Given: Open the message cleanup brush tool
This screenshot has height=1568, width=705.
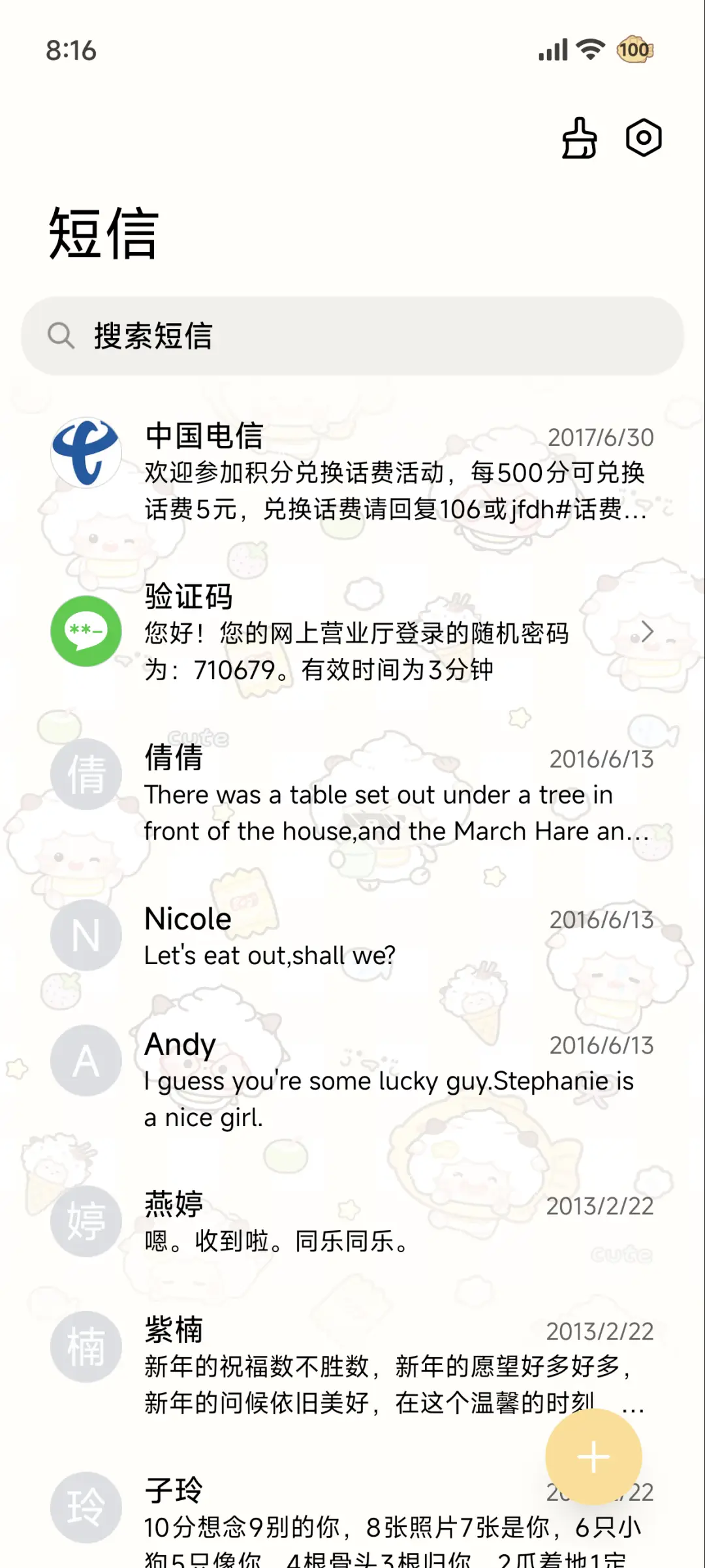Looking at the screenshot, I should tap(578, 137).
